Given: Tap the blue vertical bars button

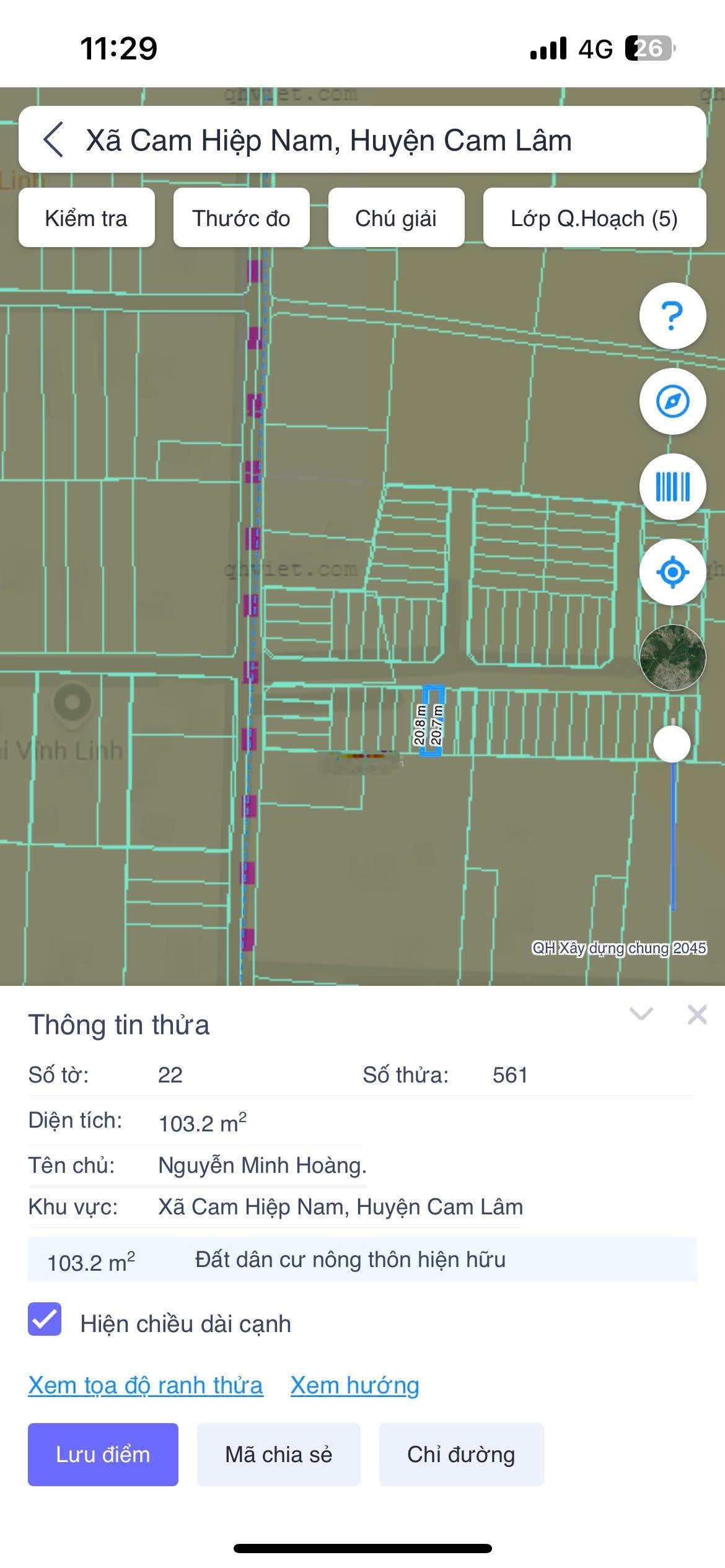Looking at the screenshot, I should (x=672, y=487).
